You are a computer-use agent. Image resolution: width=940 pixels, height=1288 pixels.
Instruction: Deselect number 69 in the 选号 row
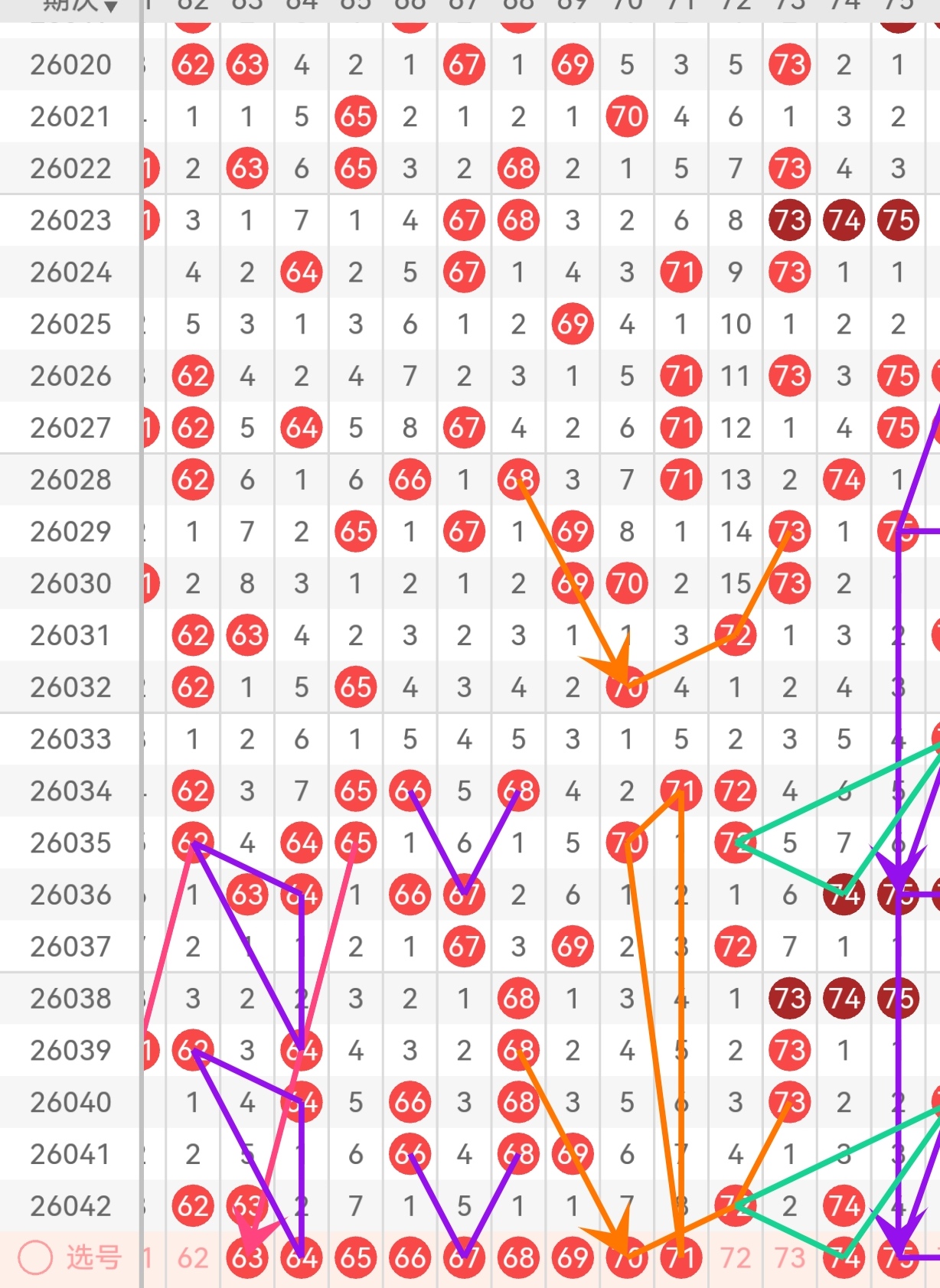573,1257
